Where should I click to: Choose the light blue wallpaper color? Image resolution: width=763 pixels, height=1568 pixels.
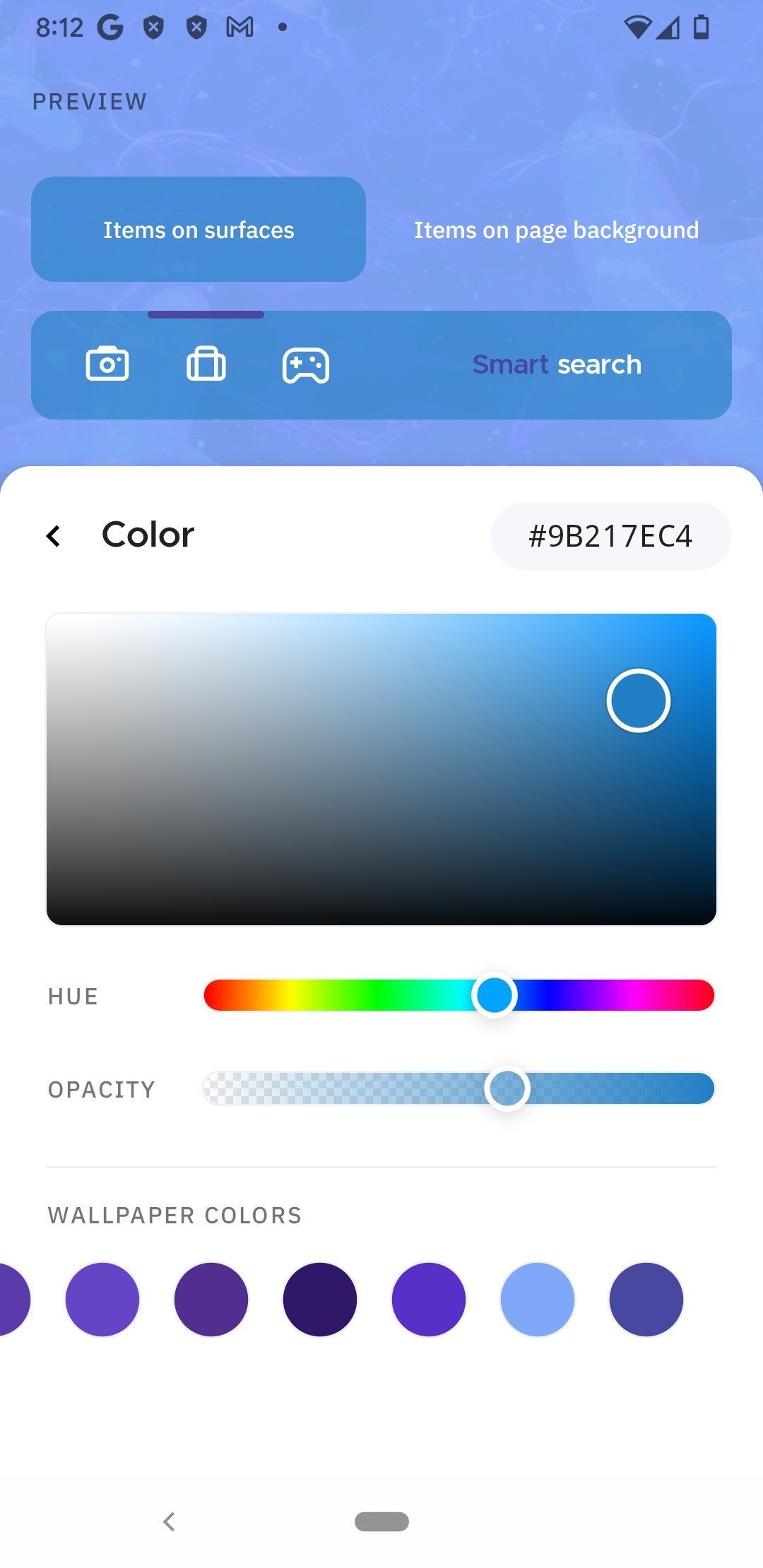pyautogui.click(x=538, y=1300)
